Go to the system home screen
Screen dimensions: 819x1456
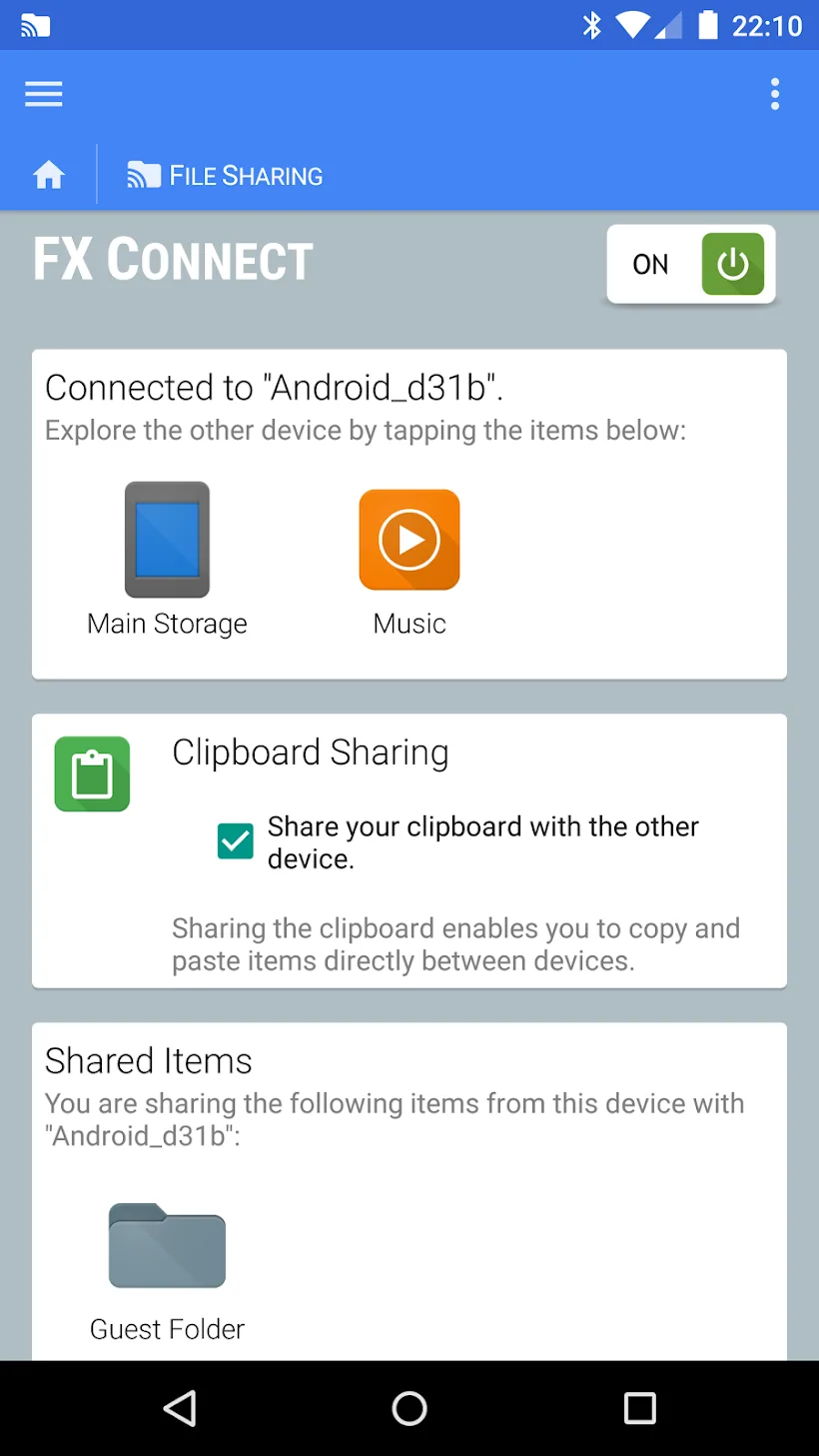tap(409, 1408)
